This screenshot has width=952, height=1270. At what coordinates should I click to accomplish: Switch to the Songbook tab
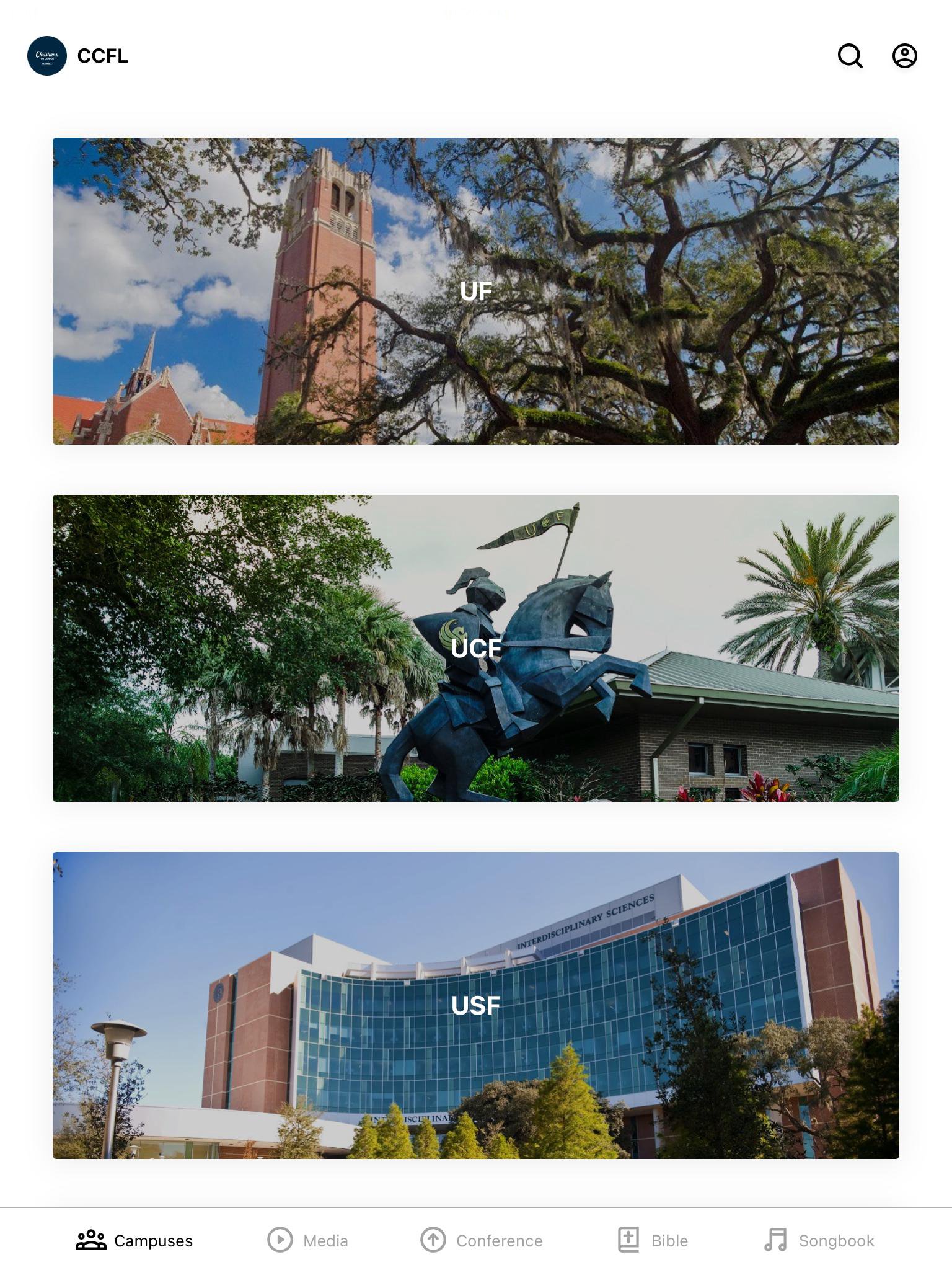pyautogui.click(x=819, y=1240)
